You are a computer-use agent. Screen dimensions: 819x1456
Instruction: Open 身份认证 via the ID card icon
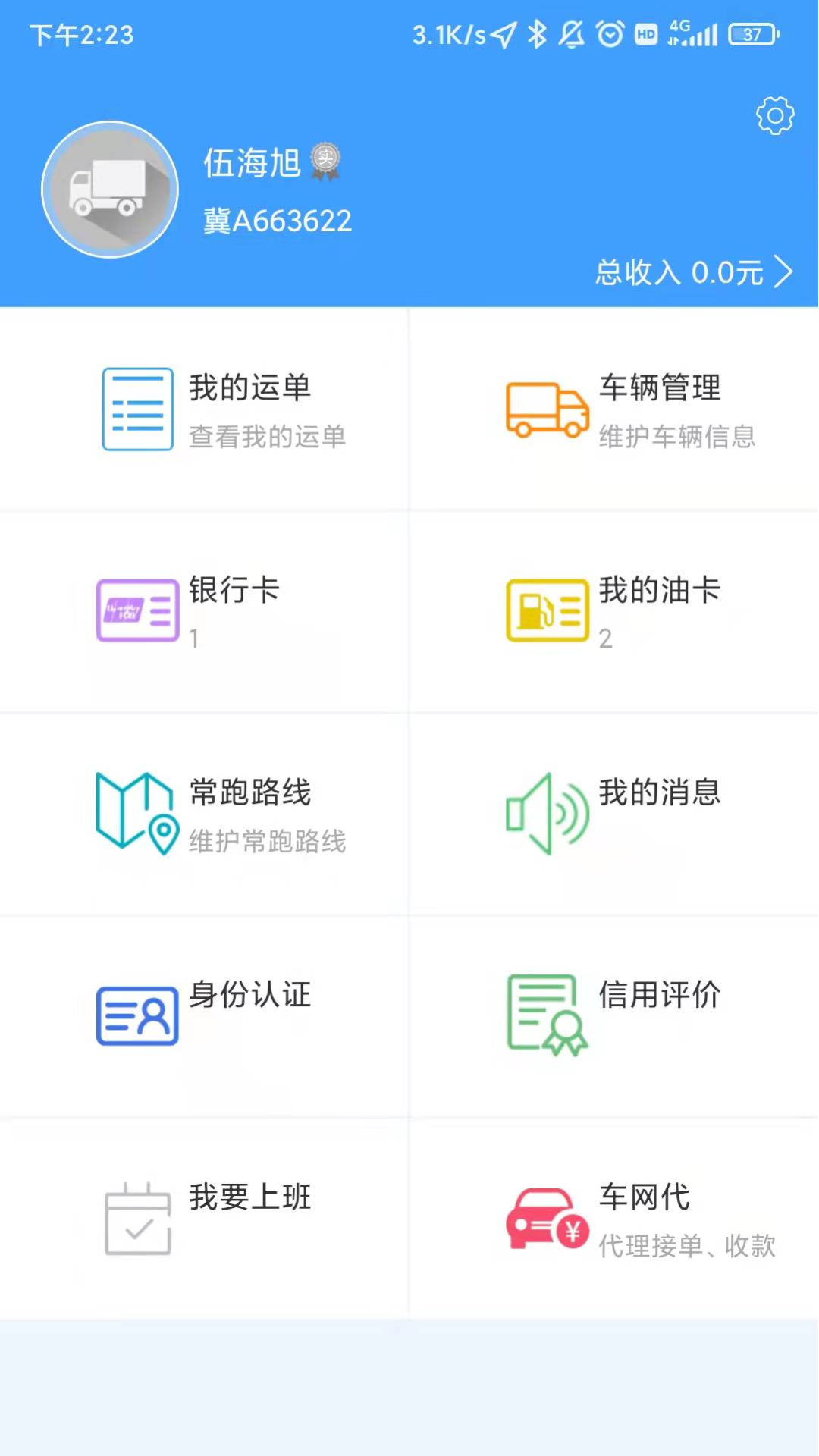click(136, 1016)
